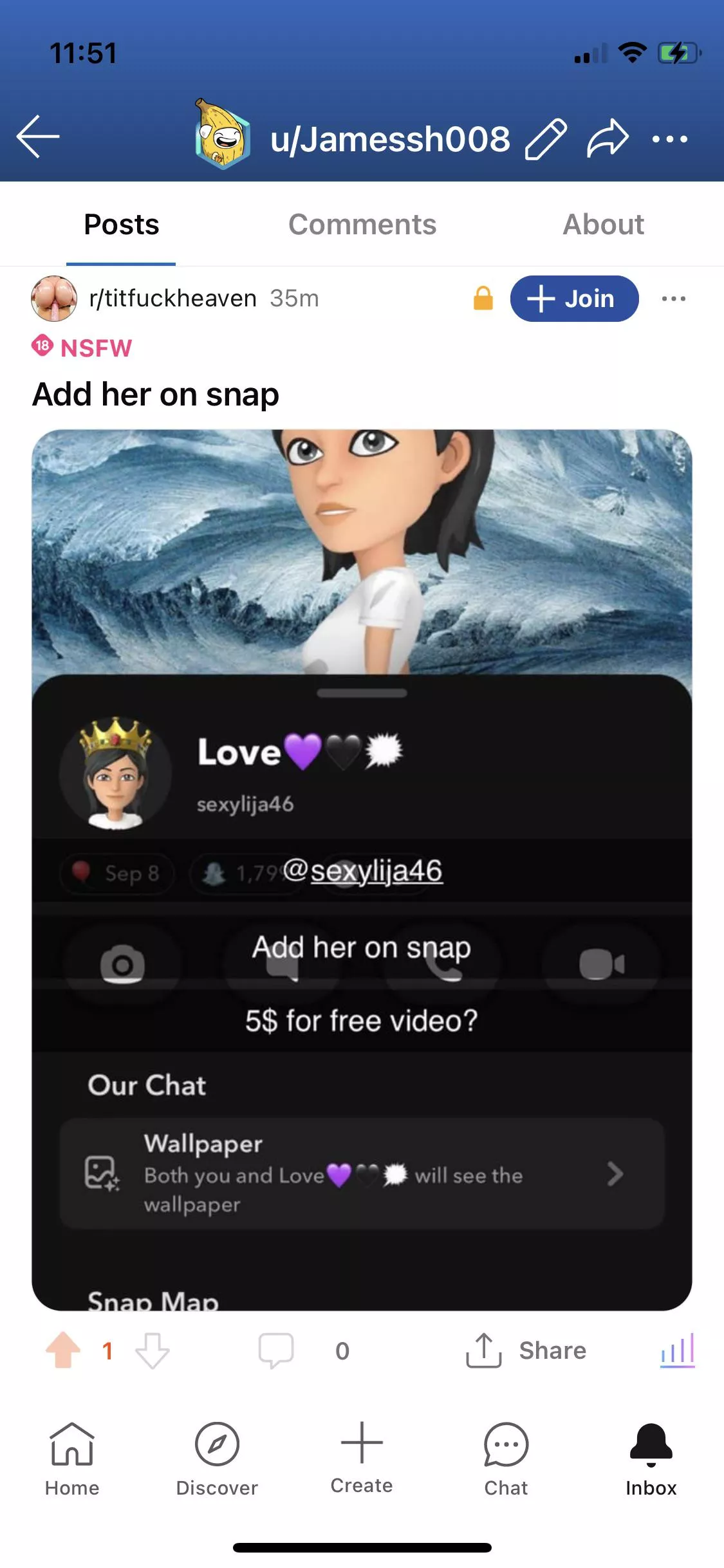This screenshot has height=1568, width=724.
Task: Share the u/Jamessh008 profile
Action: 607,138
